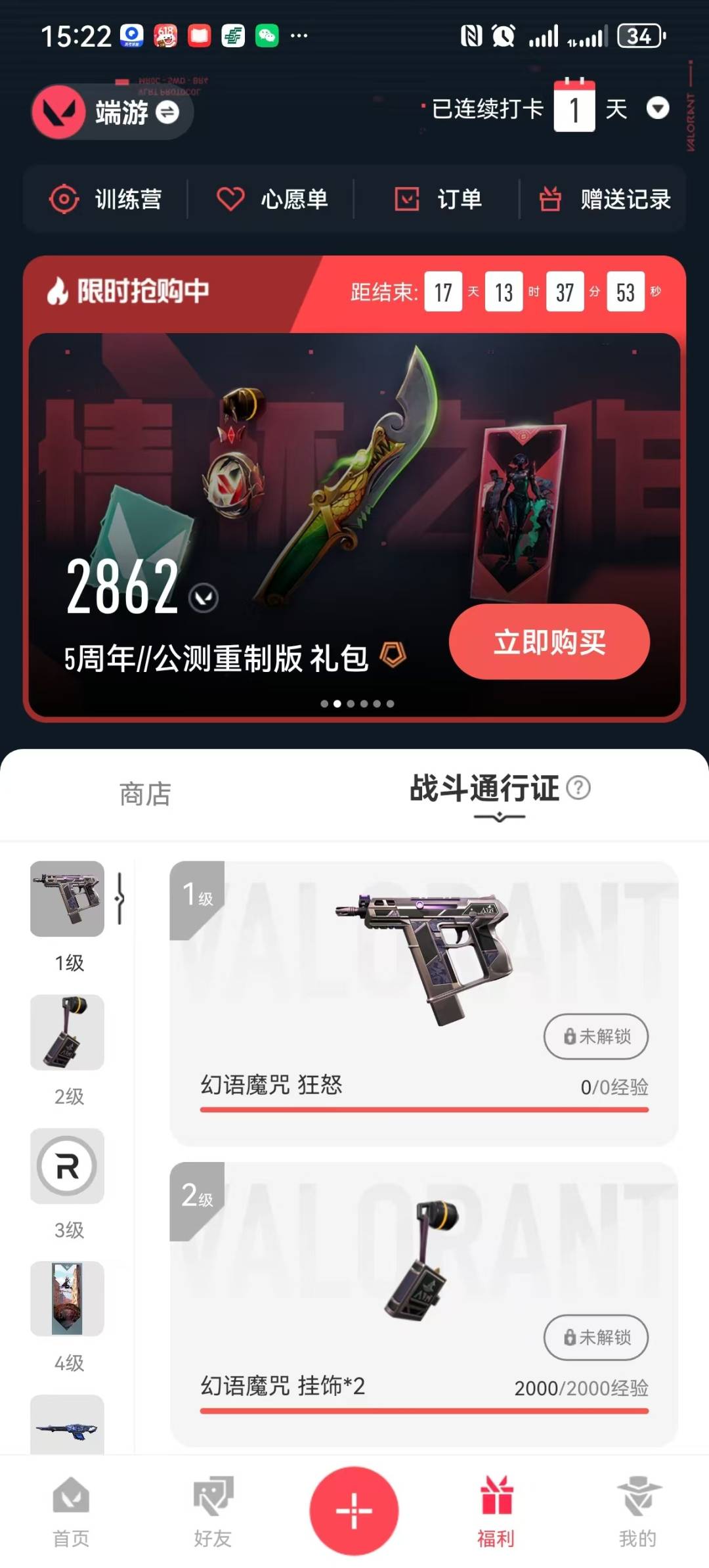709x1568 pixels.
Task: Tap the 端游 game switch button
Action: point(112,112)
